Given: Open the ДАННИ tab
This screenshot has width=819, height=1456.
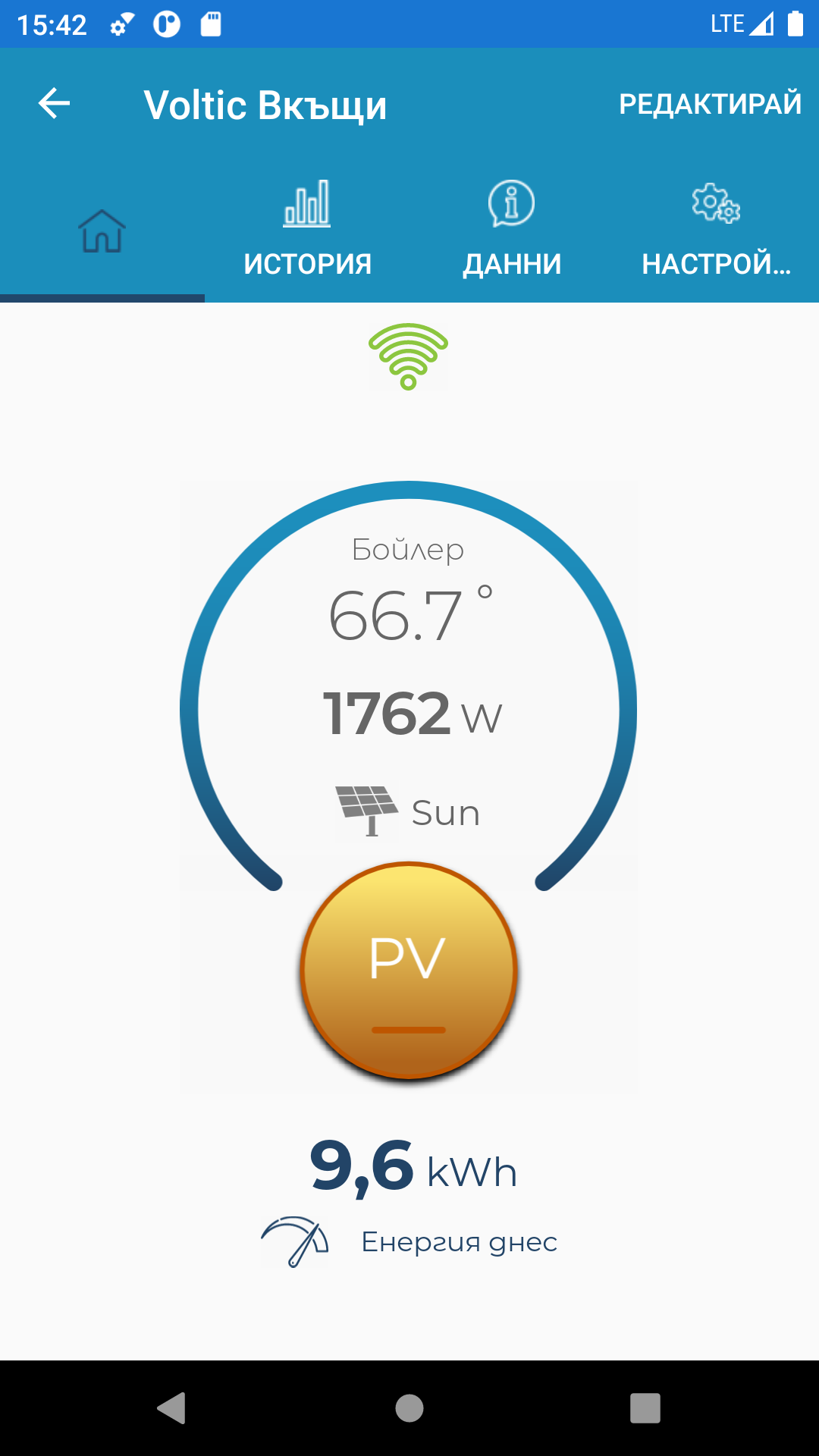Looking at the screenshot, I should pyautogui.click(x=512, y=229).
